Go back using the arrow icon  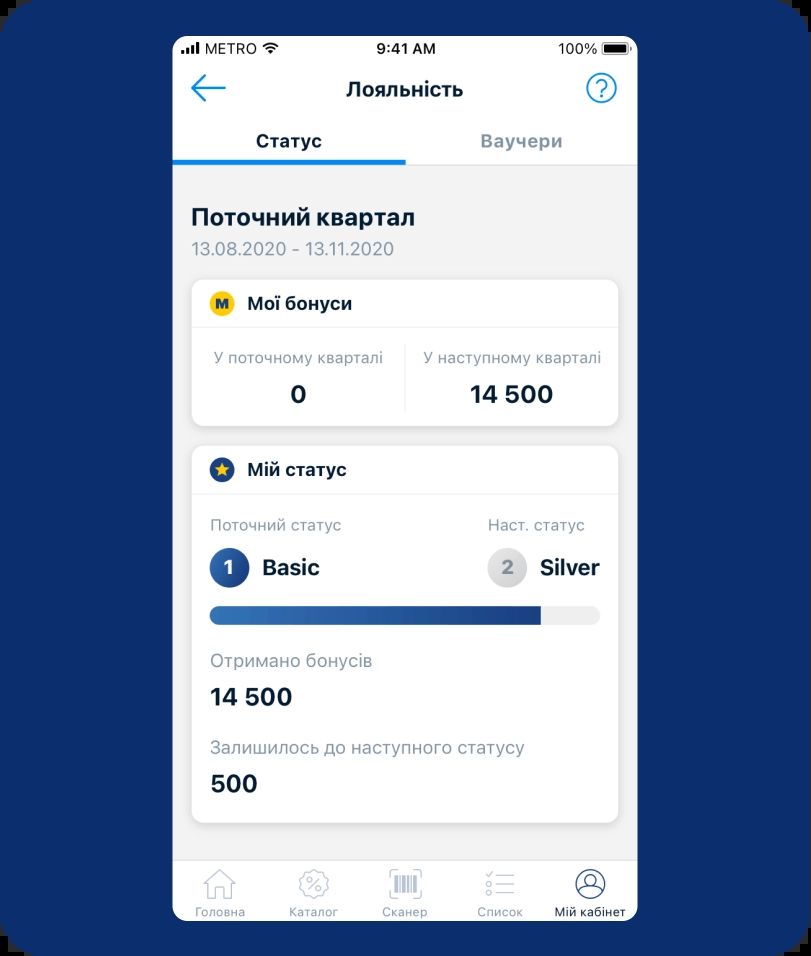208,89
